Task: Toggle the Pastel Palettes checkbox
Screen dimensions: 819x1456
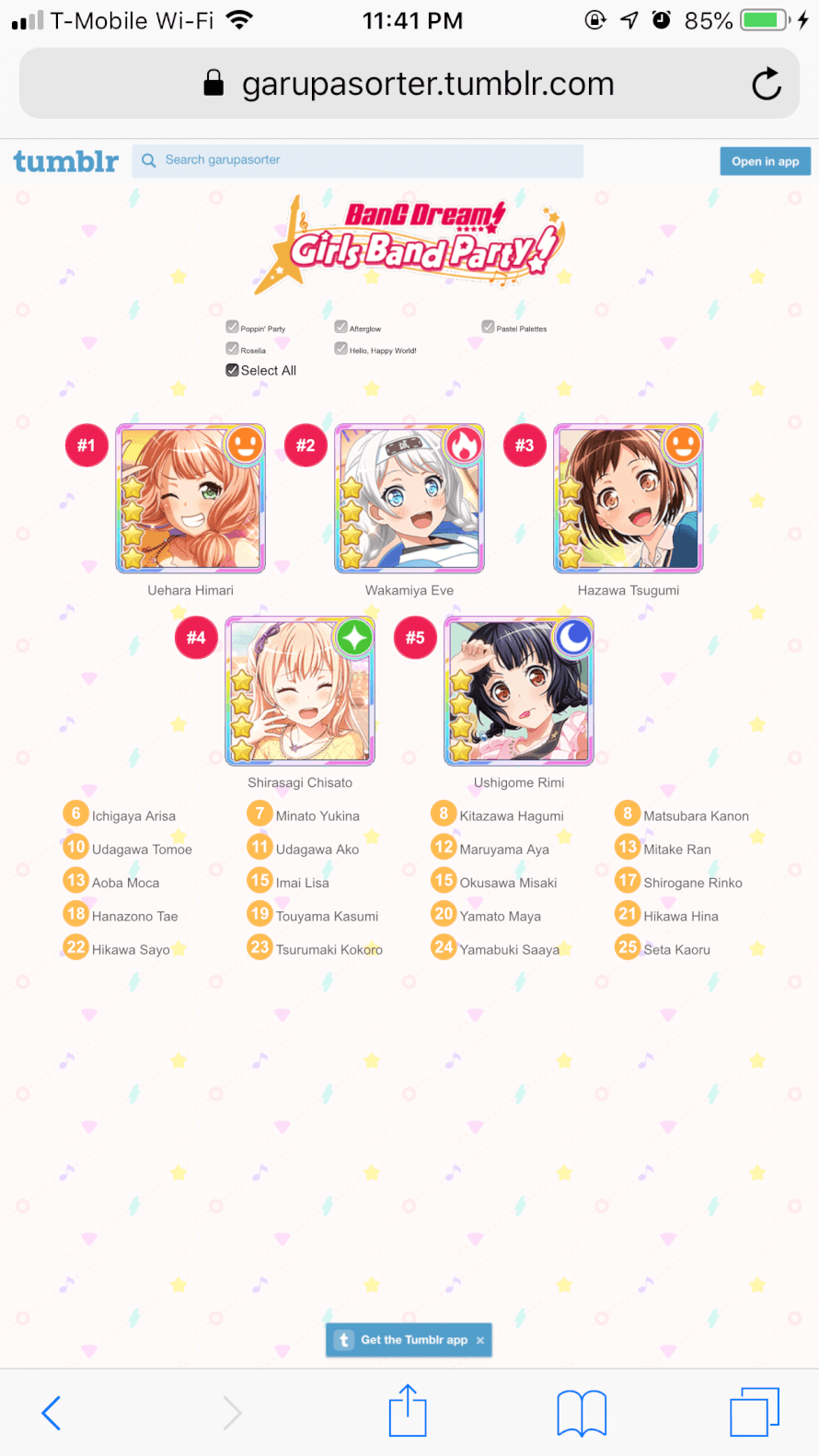Action: point(489,327)
